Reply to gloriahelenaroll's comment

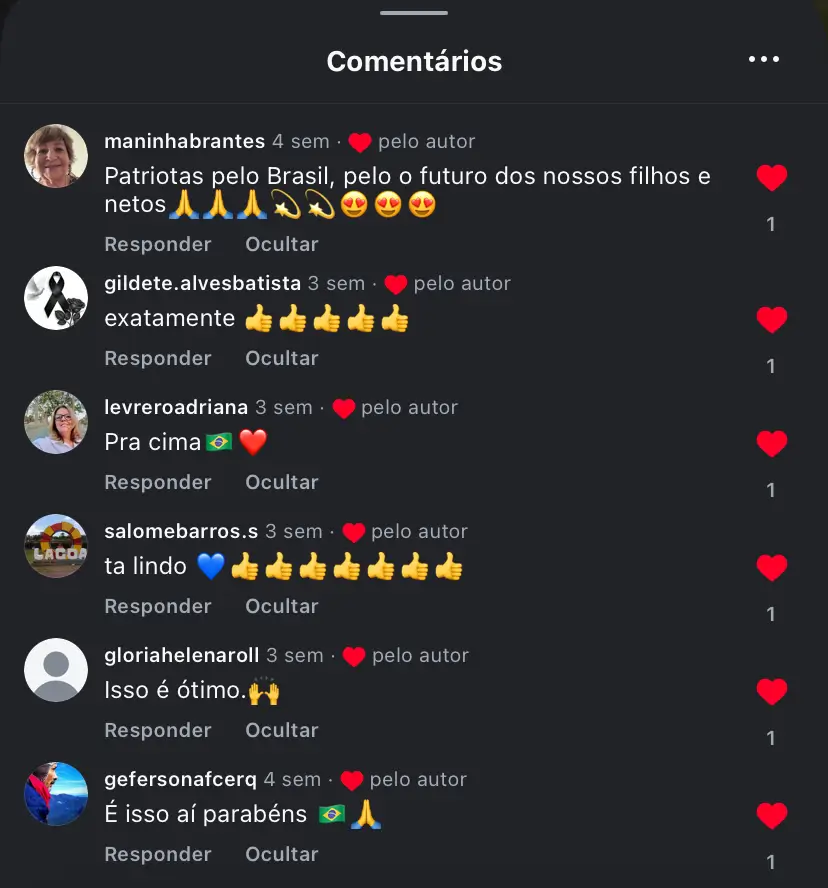[x=157, y=730]
